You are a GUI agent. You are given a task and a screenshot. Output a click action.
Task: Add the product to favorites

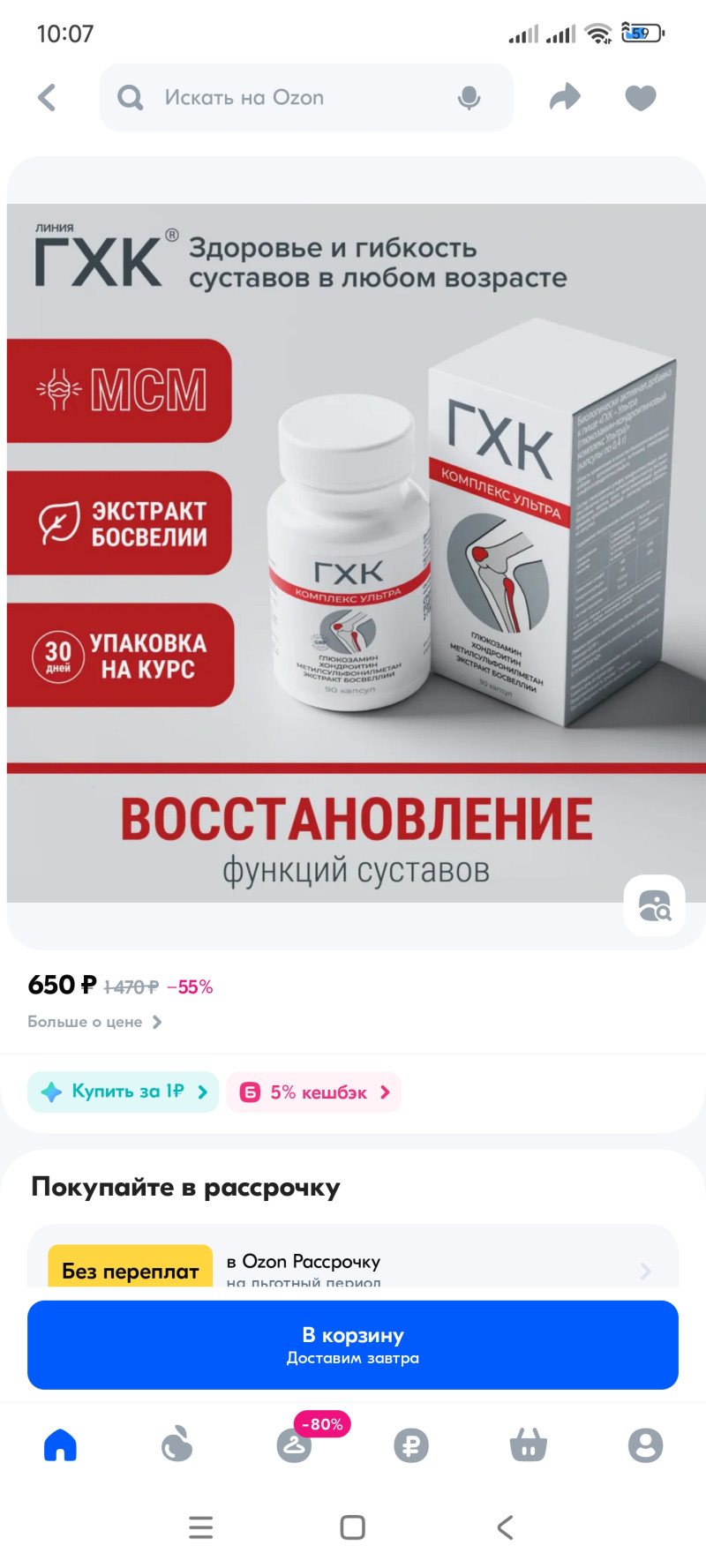click(x=641, y=97)
